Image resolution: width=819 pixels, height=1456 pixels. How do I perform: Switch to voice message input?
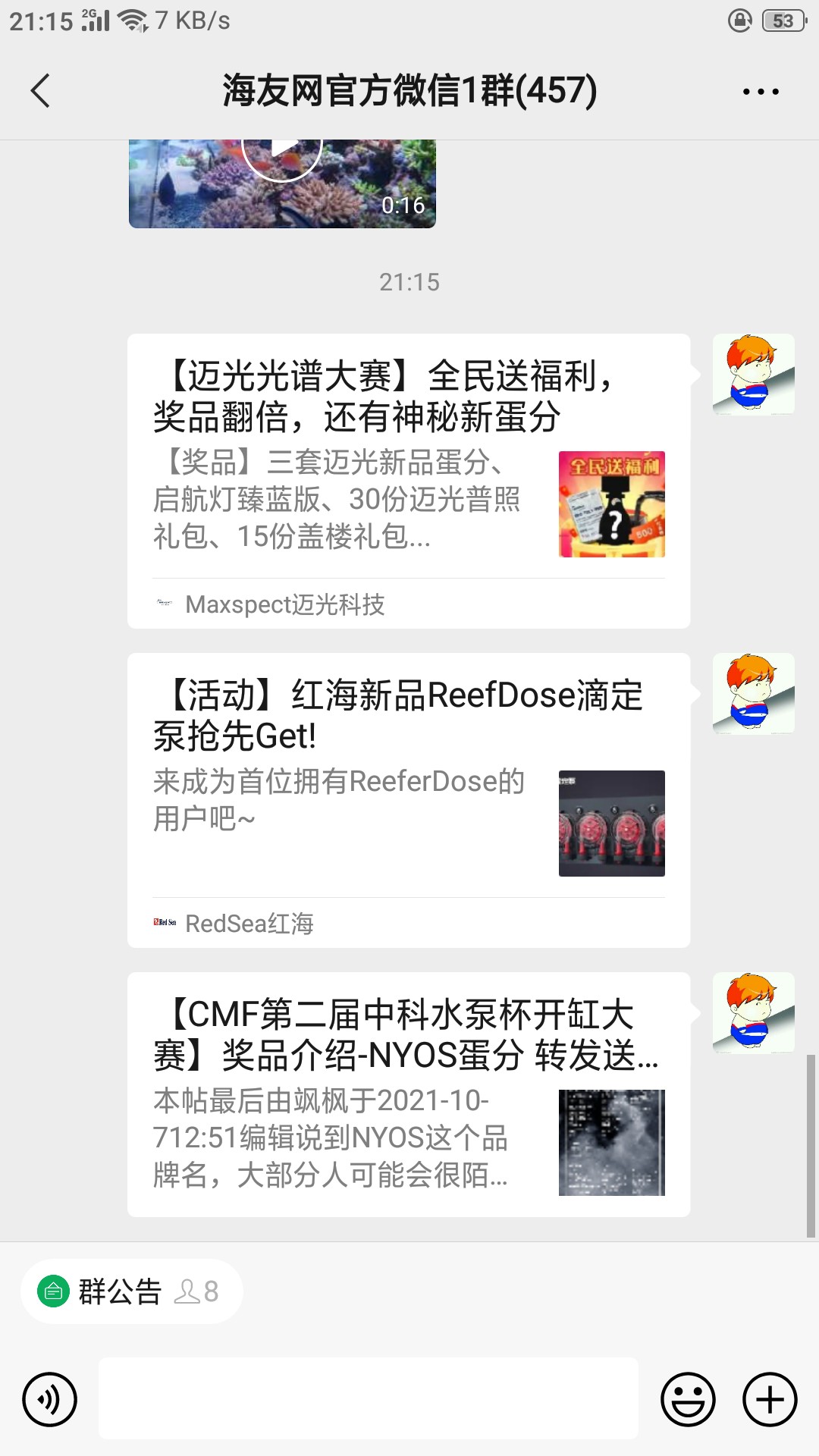coord(50,1399)
